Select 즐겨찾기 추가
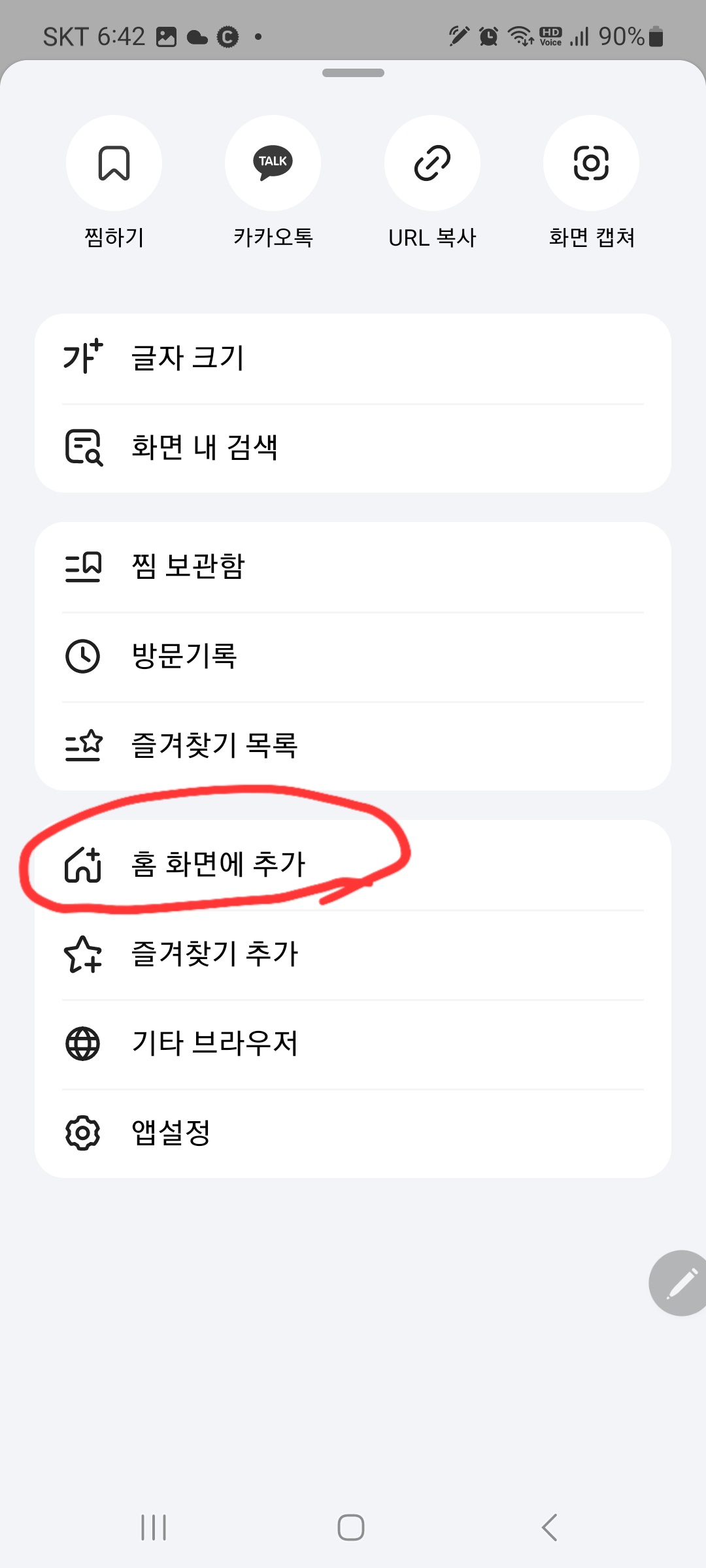Screen dimensions: 706x1568 [353, 955]
